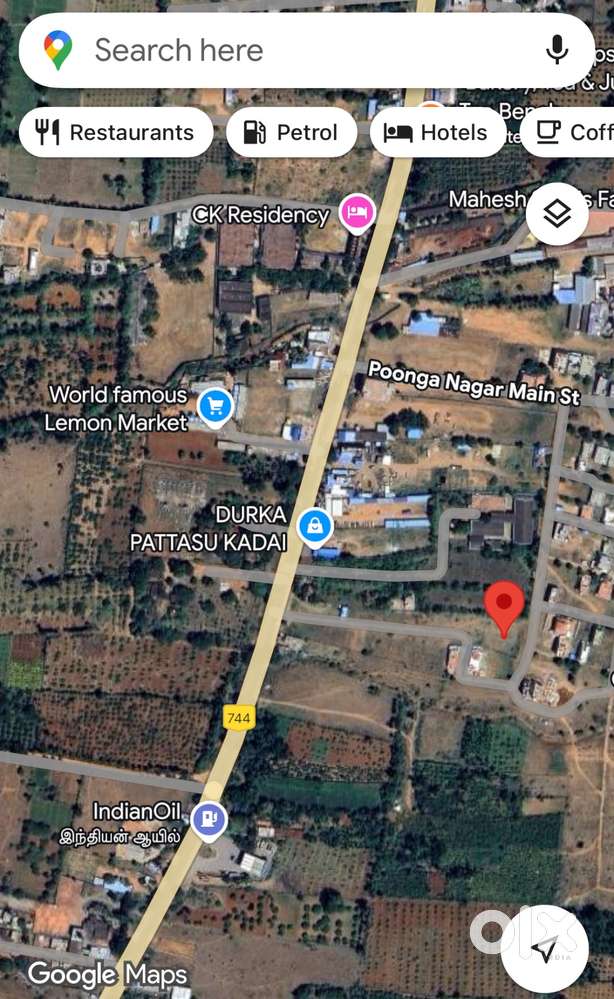Start voice search with the microphone
Viewport: 614px width, 999px height.
click(x=557, y=50)
